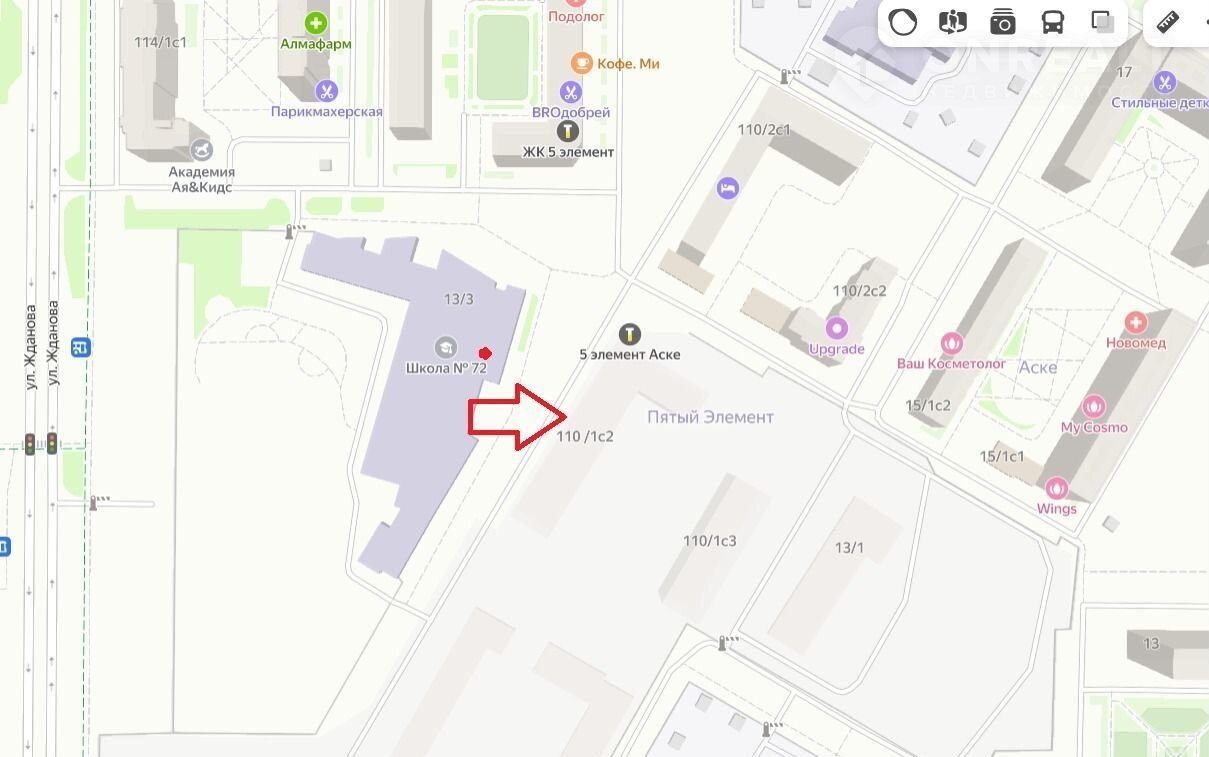
Task: Open the Школа № 72 place marker
Action: (x=446, y=347)
